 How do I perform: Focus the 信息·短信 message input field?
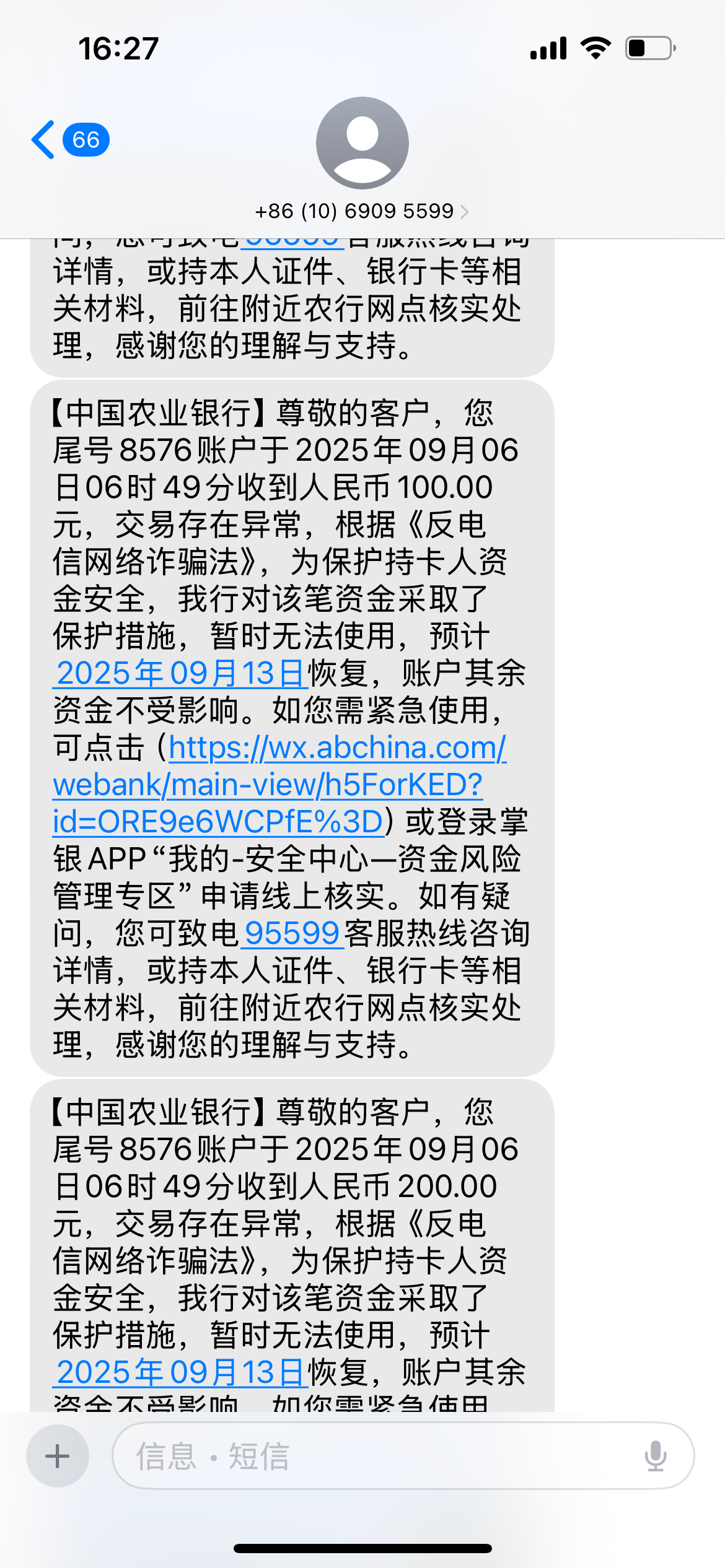pyautogui.click(x=372, y=1456)
